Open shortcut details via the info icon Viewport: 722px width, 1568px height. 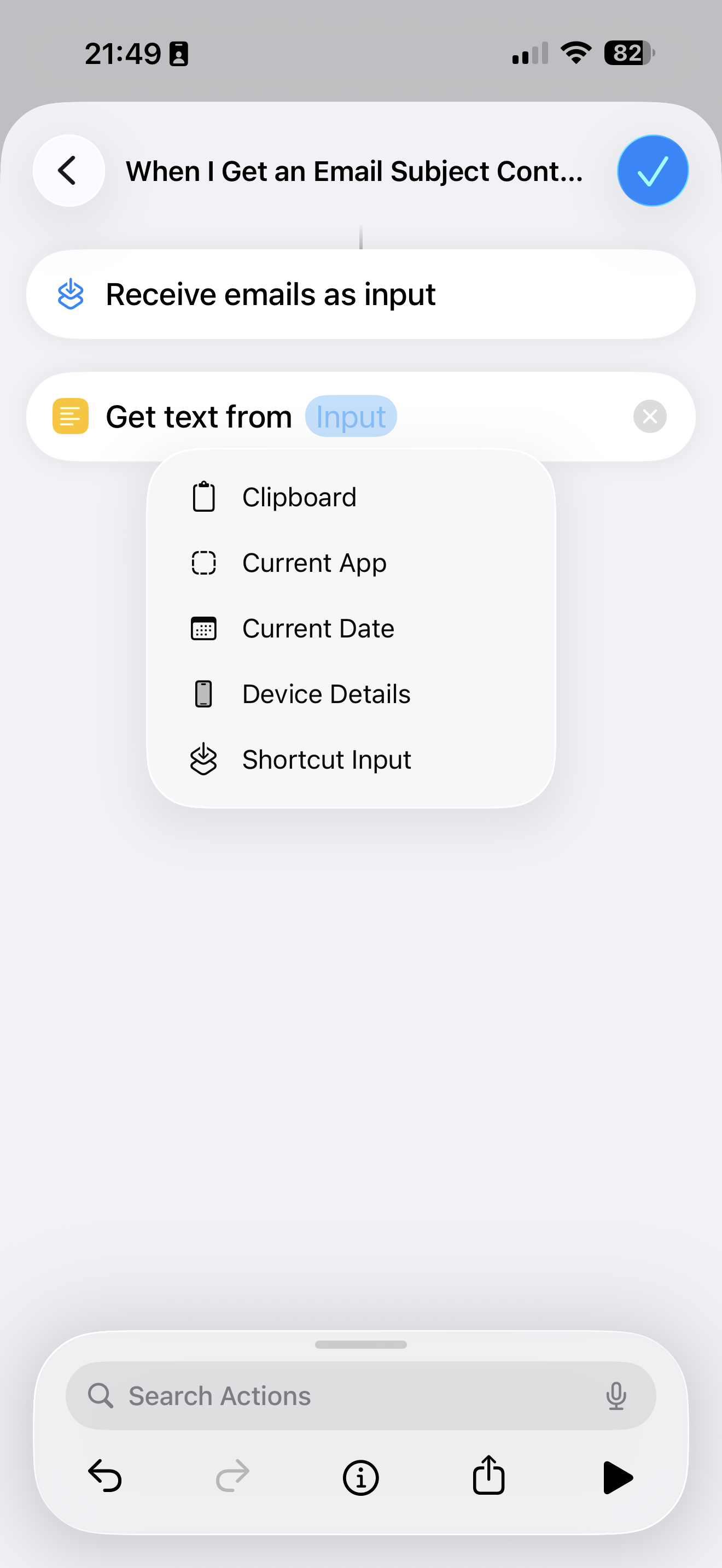click(360, 1476)
